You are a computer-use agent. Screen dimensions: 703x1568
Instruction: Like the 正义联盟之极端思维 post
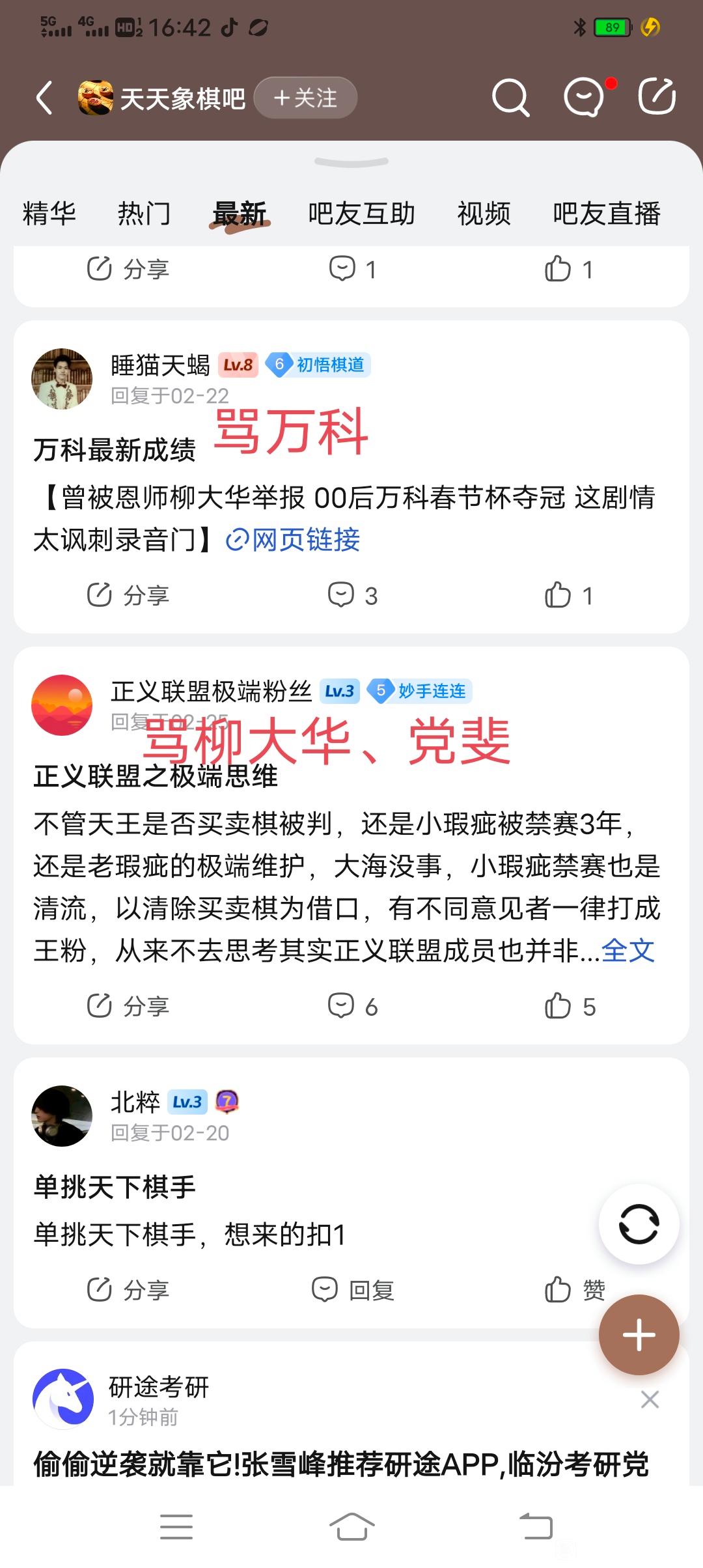point(569,1006)
